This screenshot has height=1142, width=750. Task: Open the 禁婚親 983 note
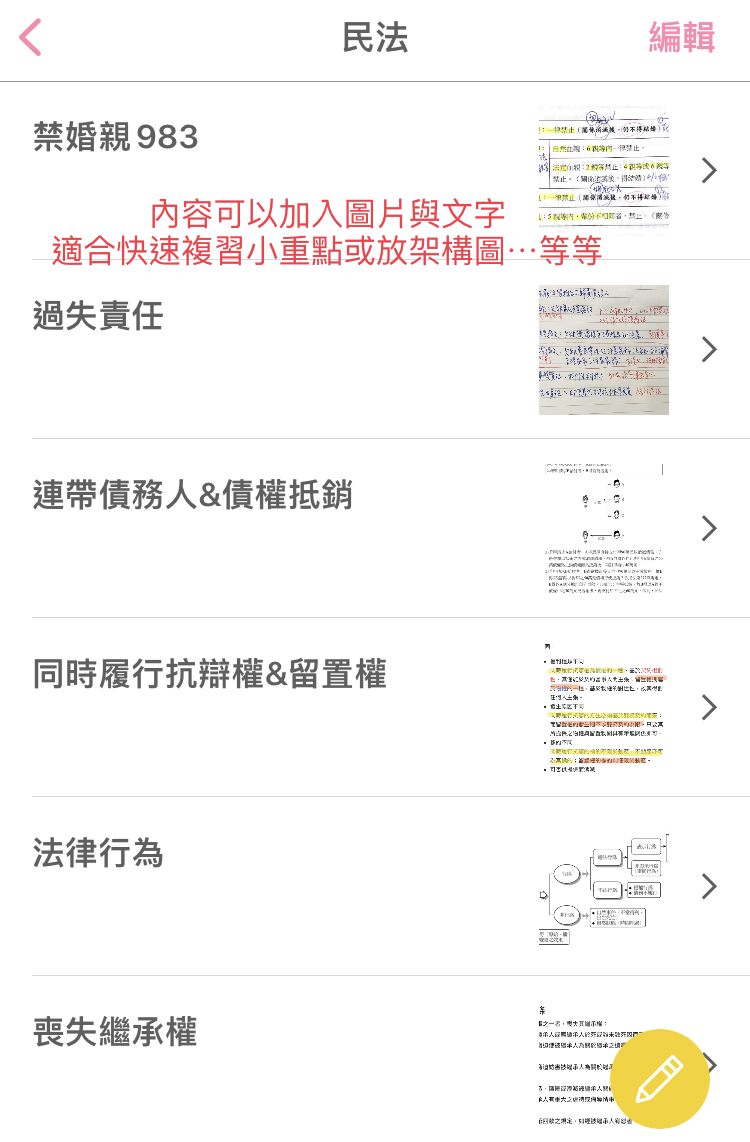[x=115, y=137]
